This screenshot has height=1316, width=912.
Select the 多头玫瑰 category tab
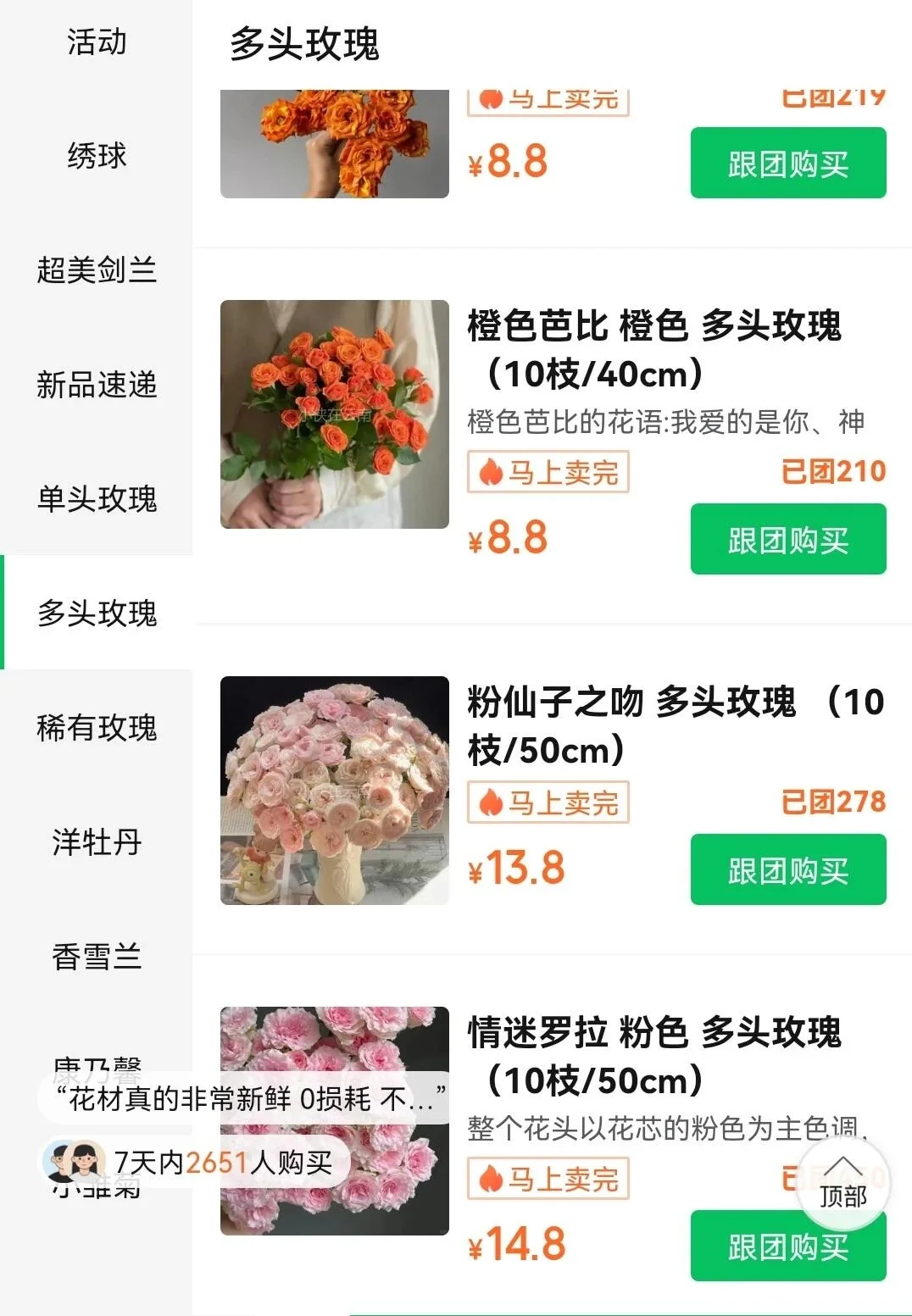97,614
